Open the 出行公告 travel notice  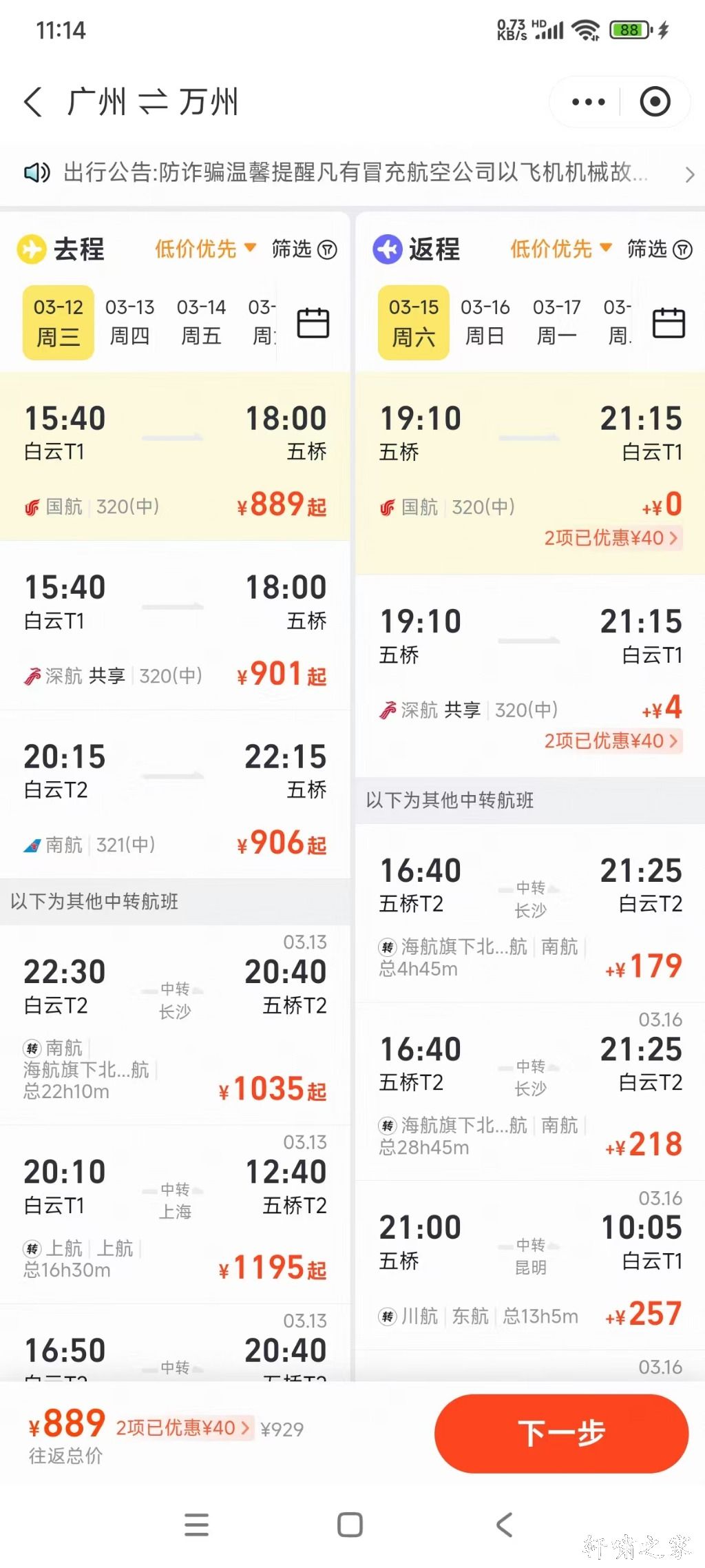tap(352, 173)
